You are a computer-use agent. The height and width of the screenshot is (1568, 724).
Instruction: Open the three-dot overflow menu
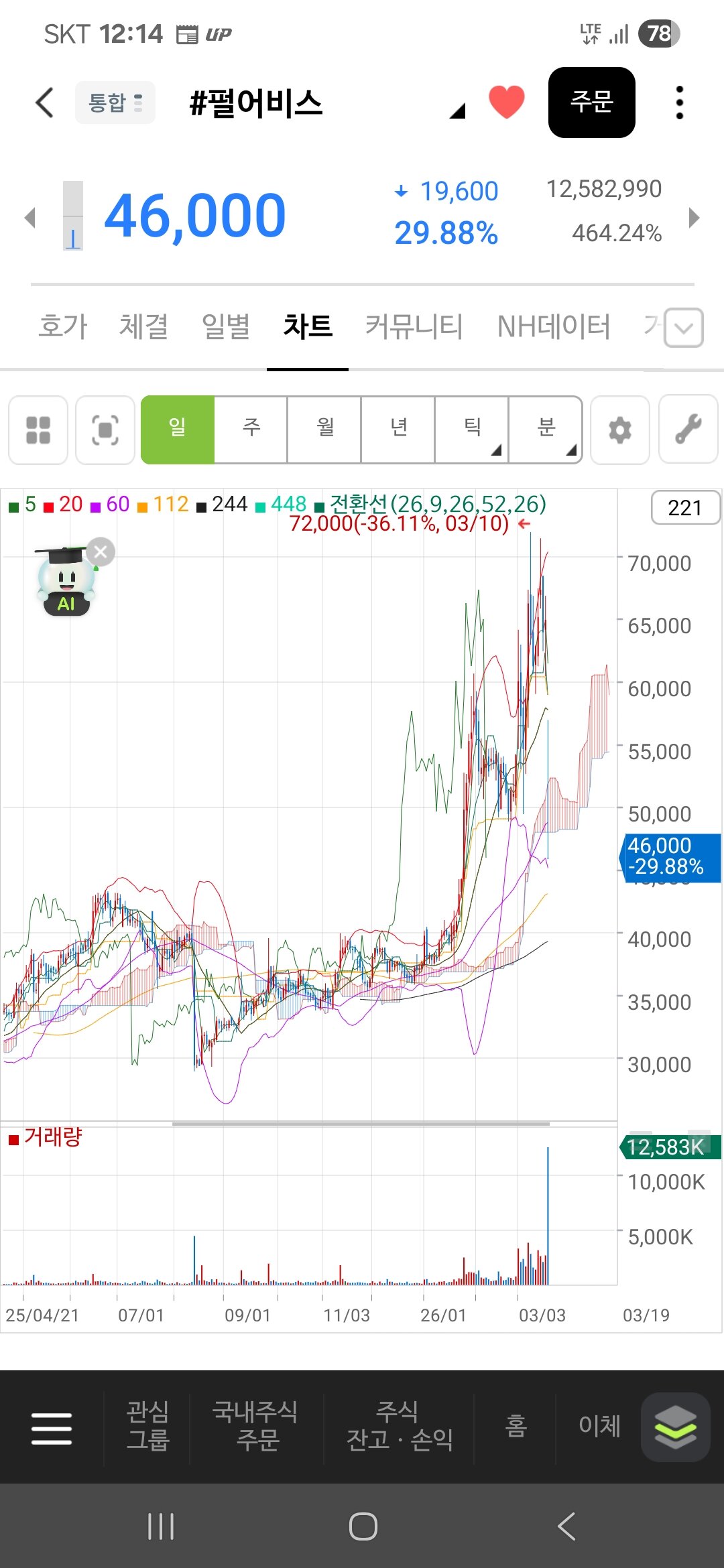[x=679, y=103]
